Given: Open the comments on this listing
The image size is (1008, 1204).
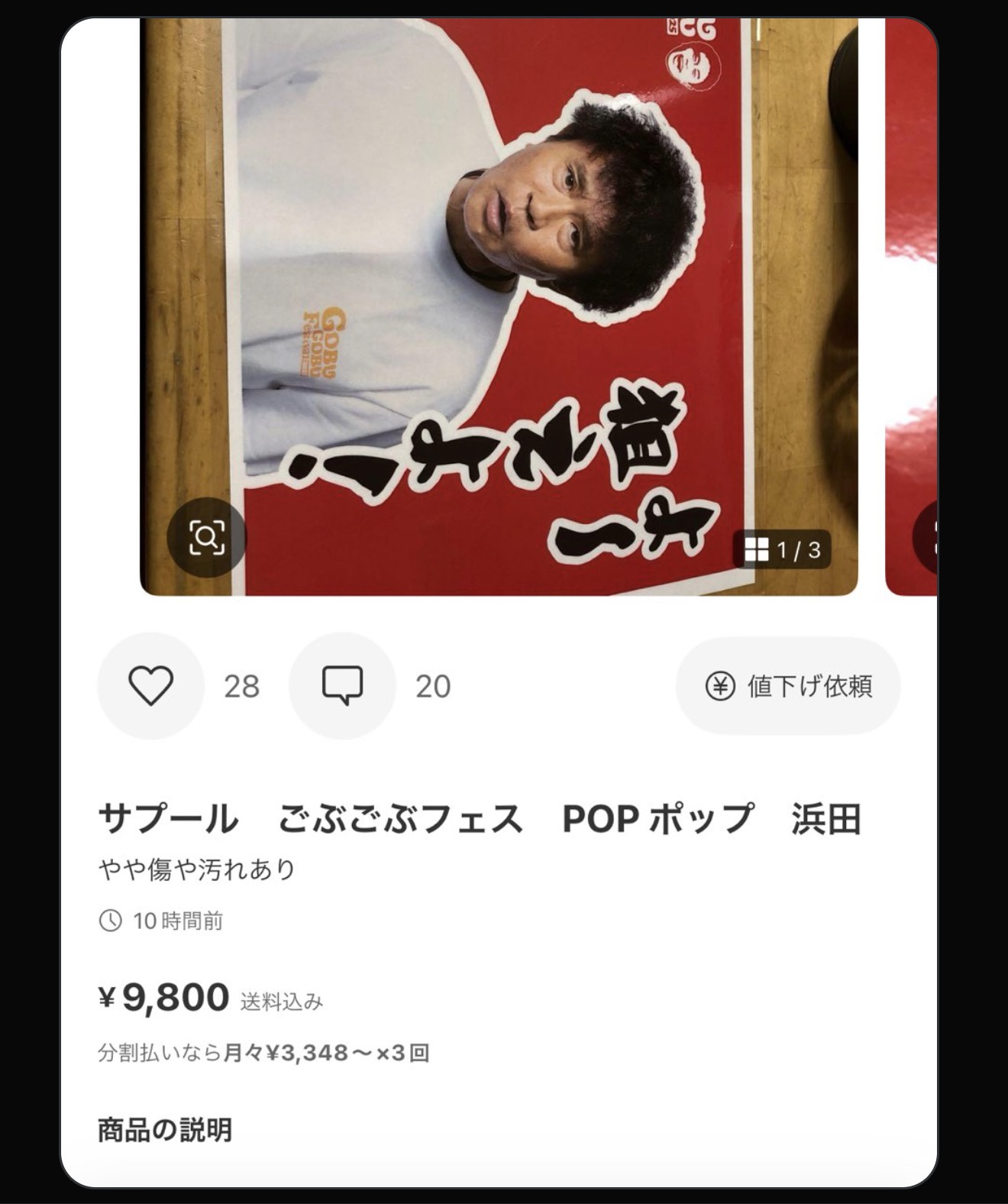Looking at the screenshot, I should [342, 685].
